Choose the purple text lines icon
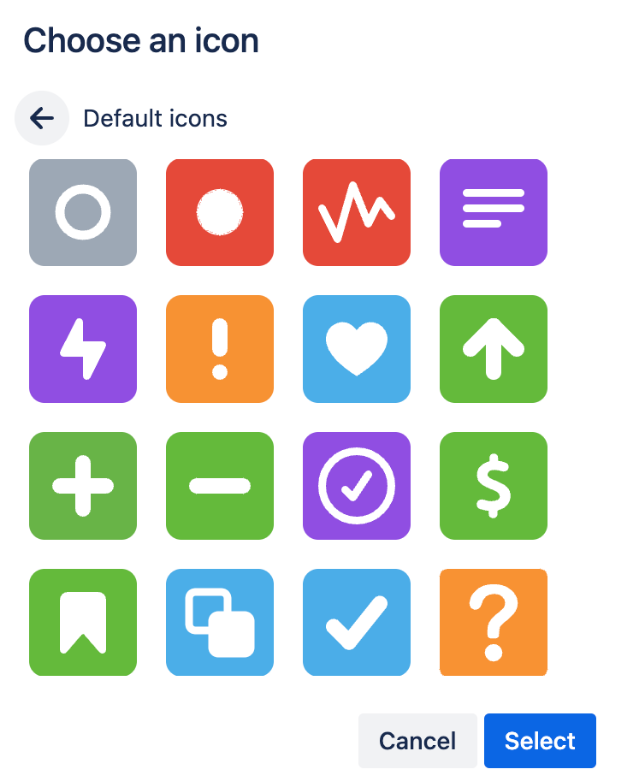Image resolution: width=634 pixels, height=775 pixels. click(494, 212)
